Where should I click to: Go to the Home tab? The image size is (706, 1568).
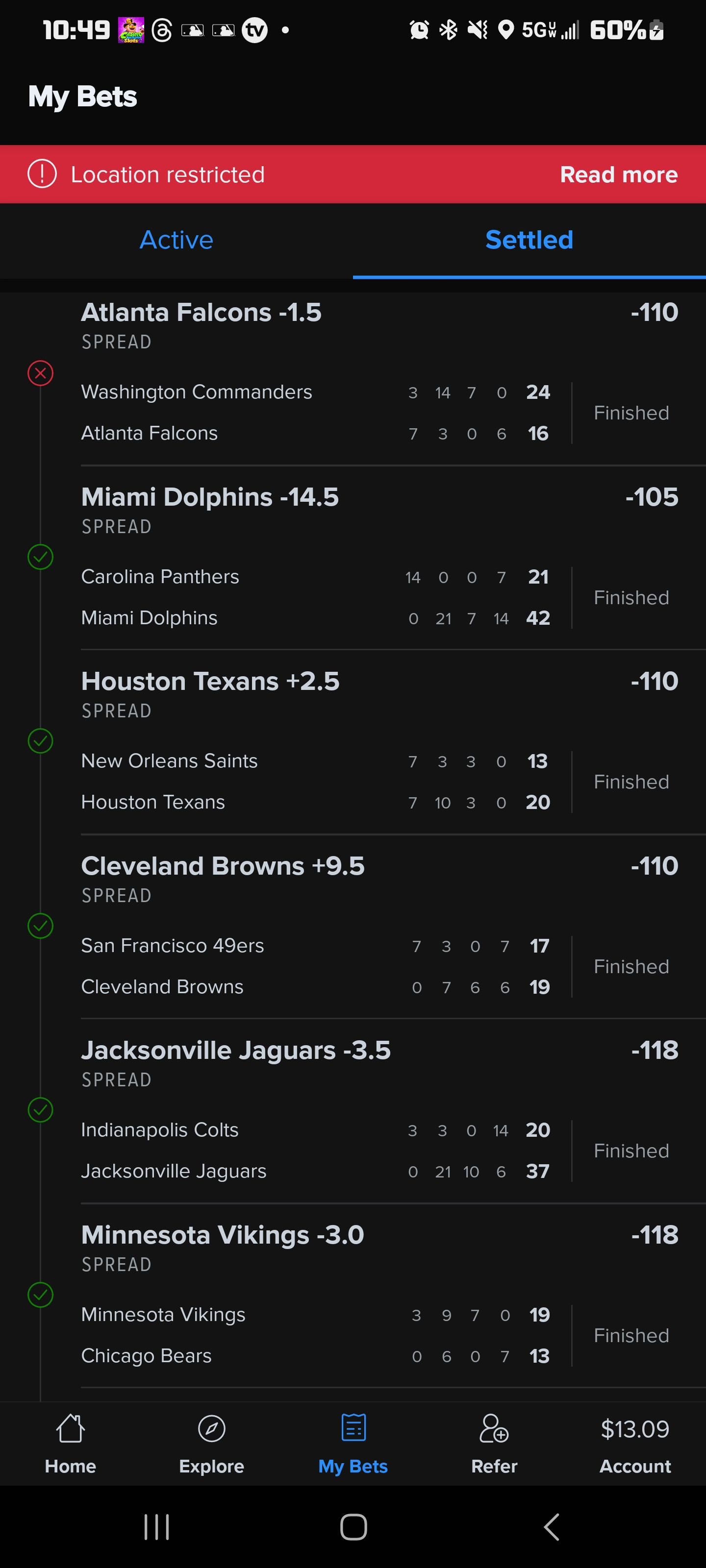70,1443
